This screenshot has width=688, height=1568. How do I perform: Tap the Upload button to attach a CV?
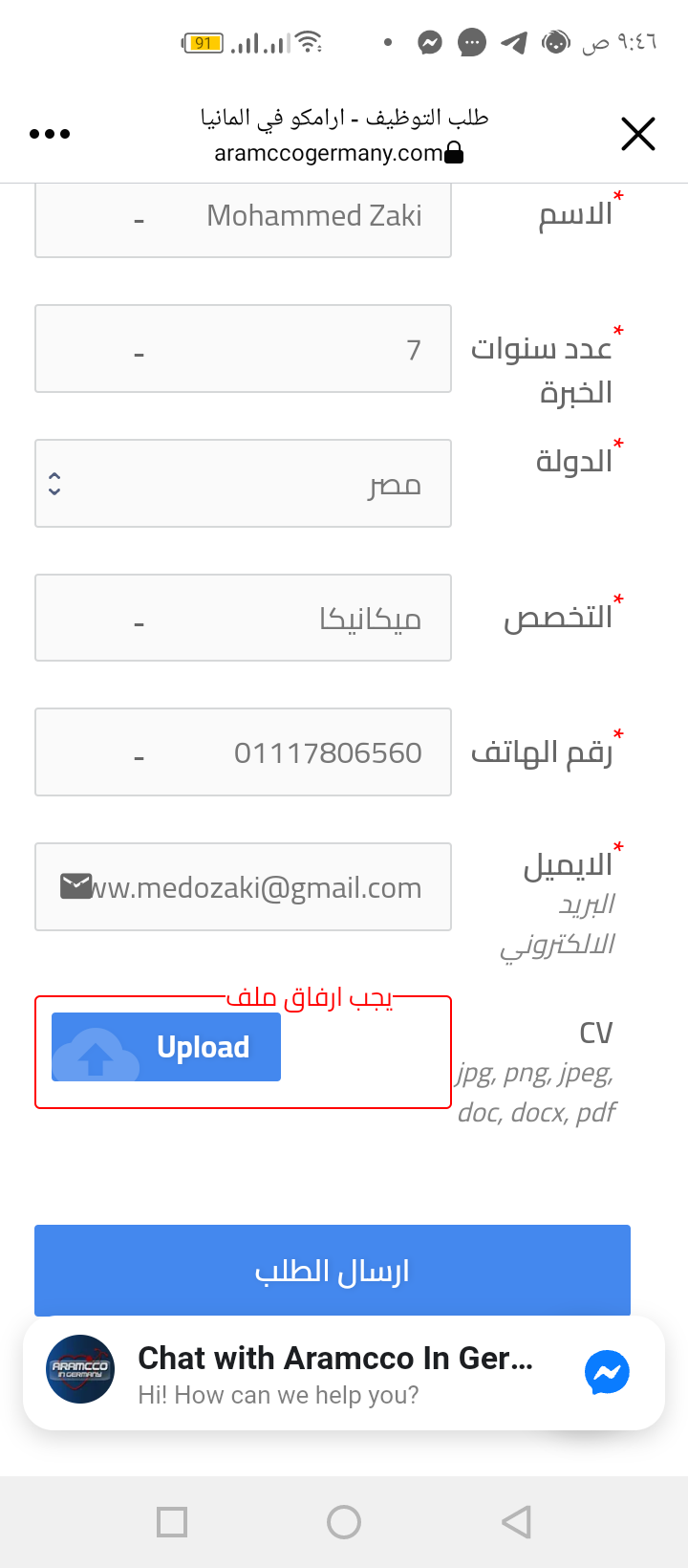coord(166,1047)
